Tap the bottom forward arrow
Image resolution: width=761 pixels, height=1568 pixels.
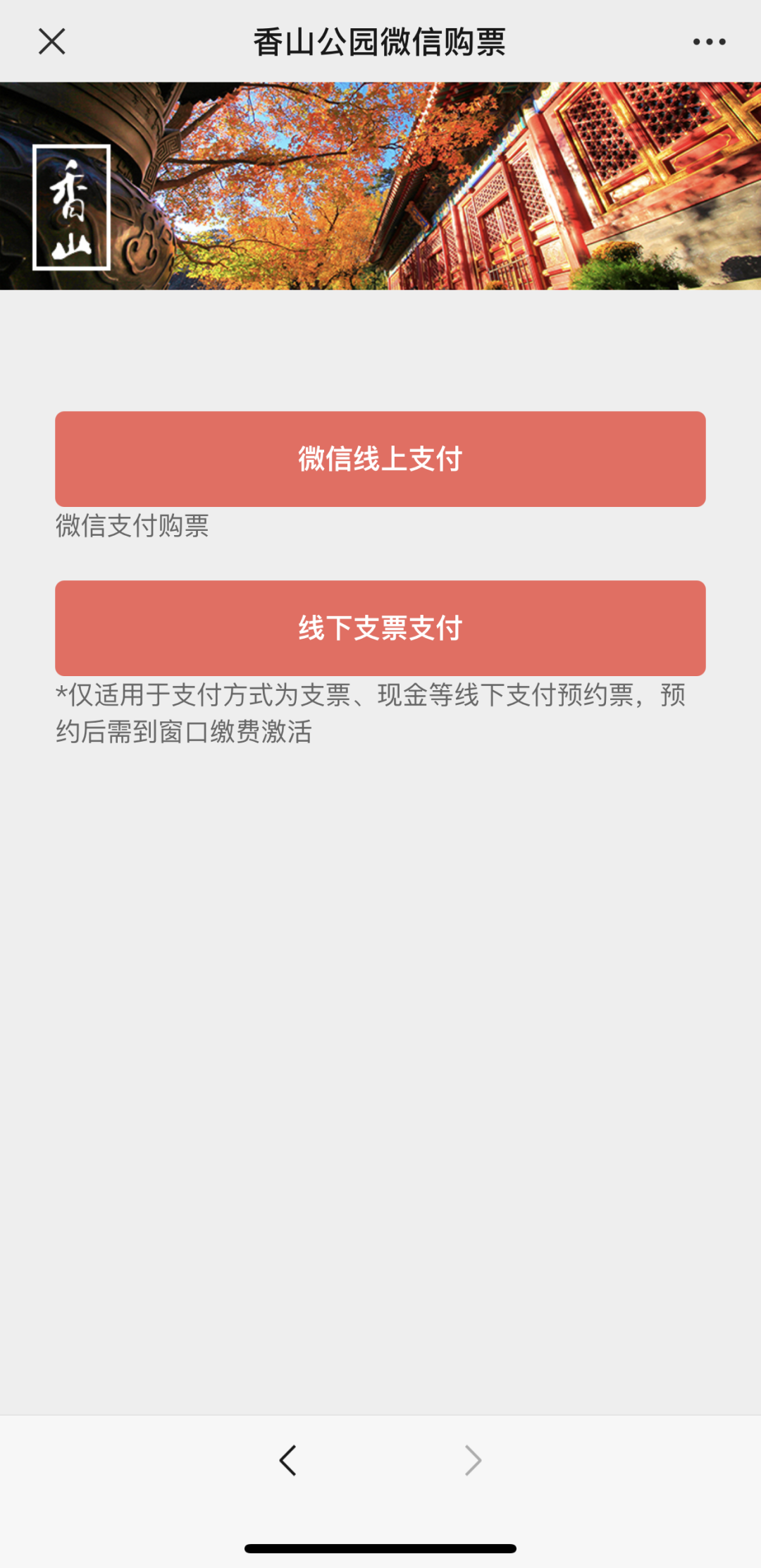(x=473, y=1460)
